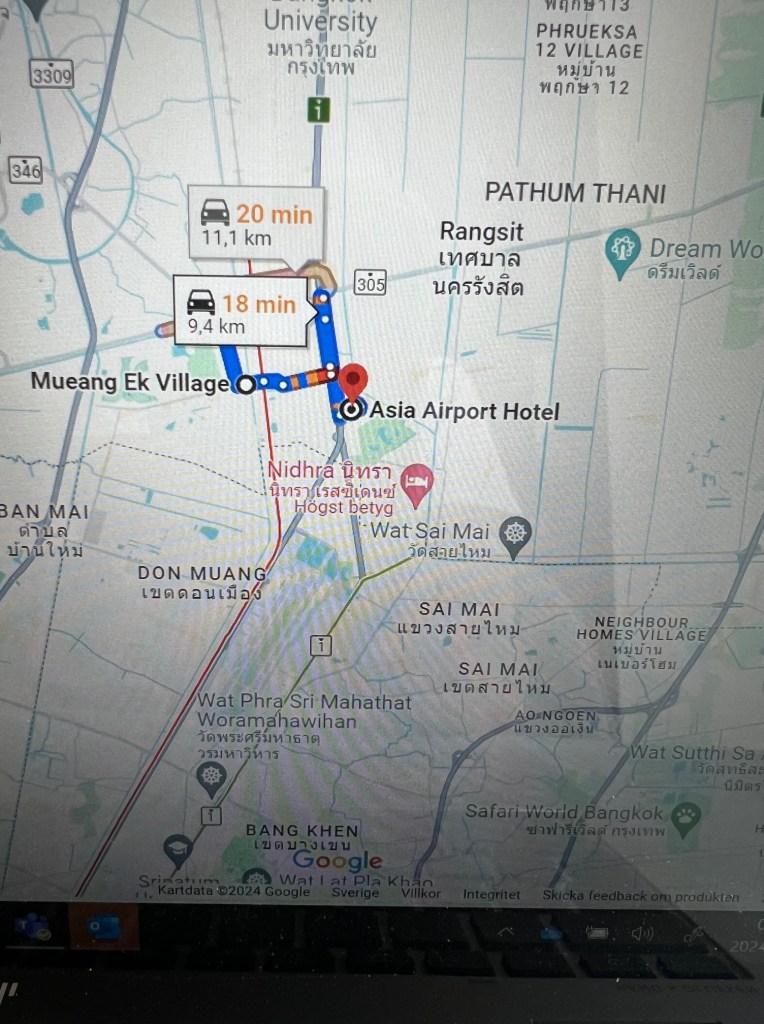Open the Villkor terms link
Image resolution: width=764 pixels, height=1024 pixels.
420,893
